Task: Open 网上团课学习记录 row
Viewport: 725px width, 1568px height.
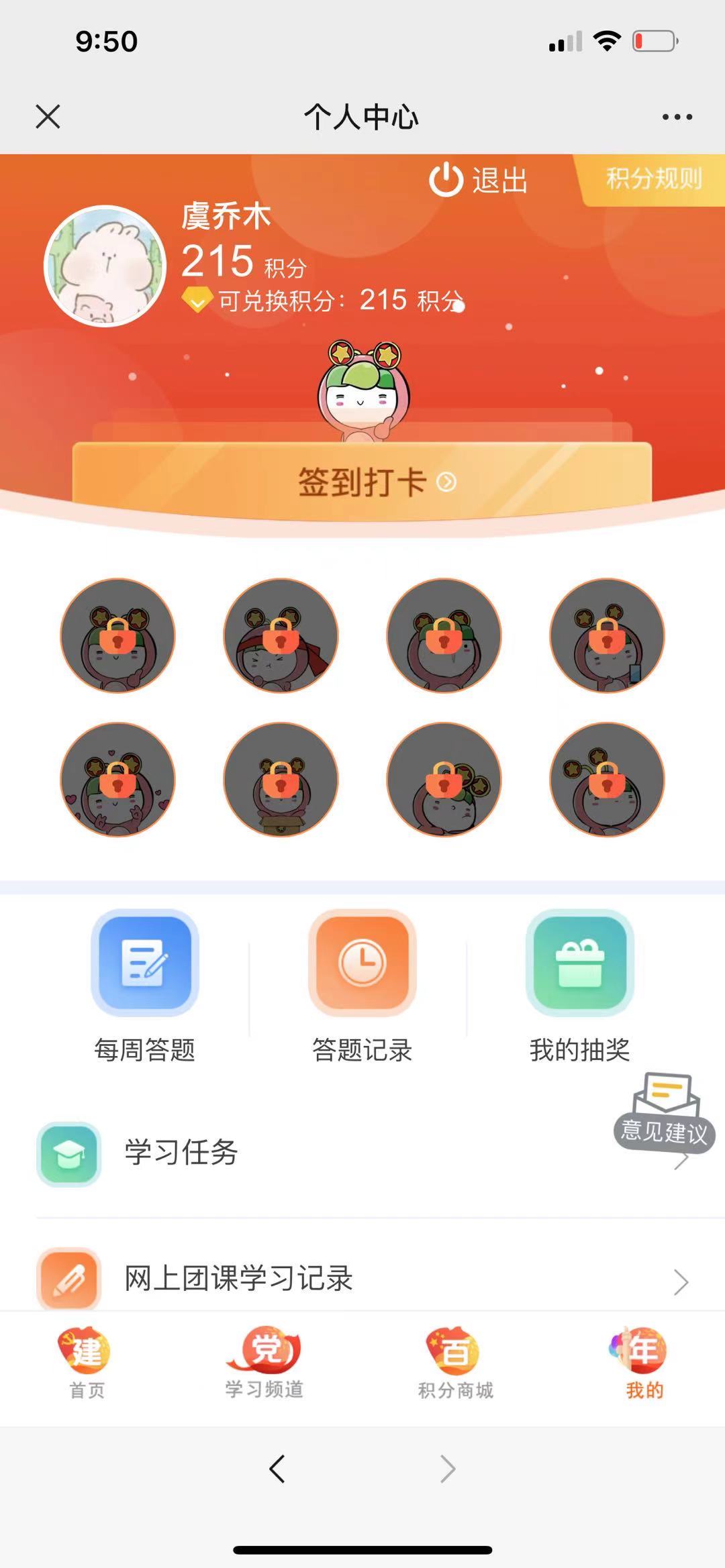Action: 362,1279
